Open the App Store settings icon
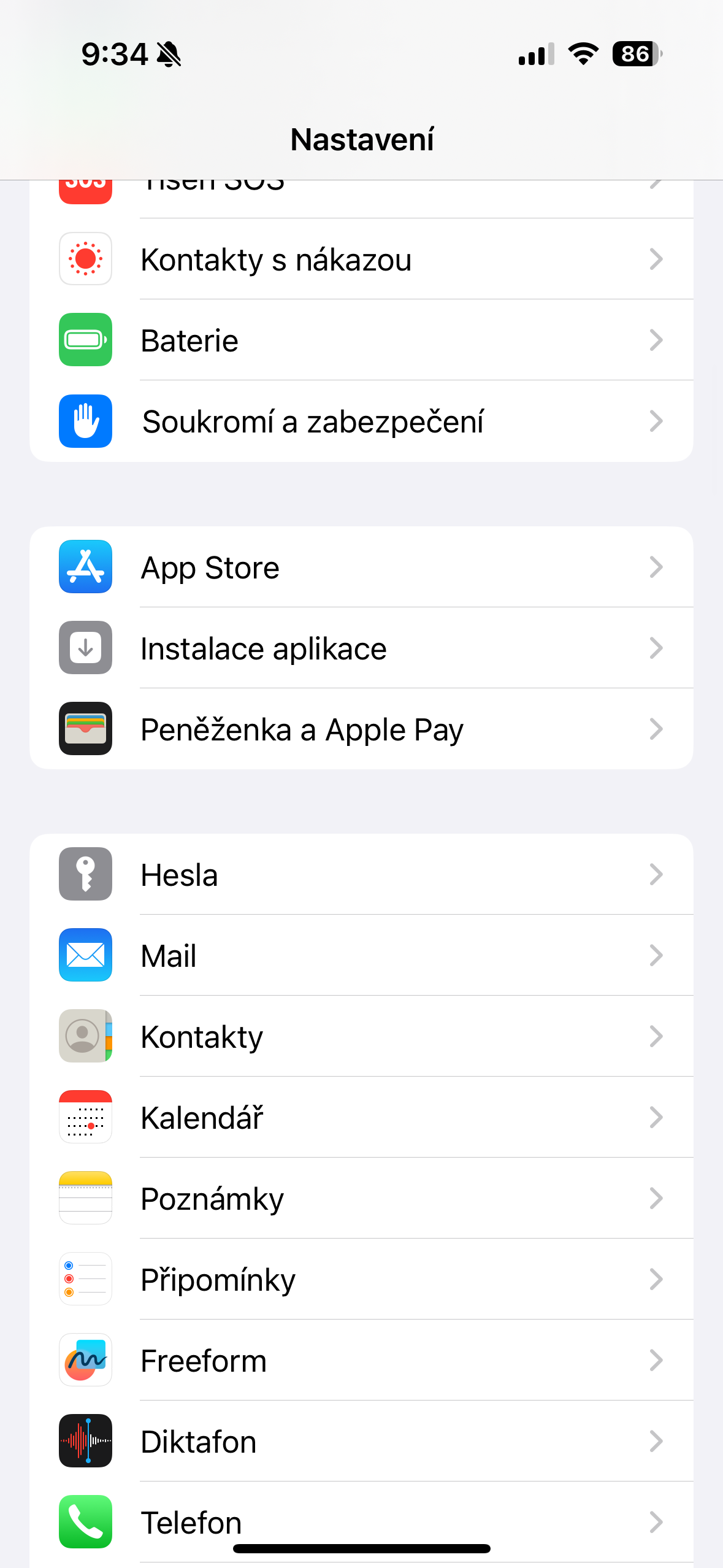 pos(85,567)
